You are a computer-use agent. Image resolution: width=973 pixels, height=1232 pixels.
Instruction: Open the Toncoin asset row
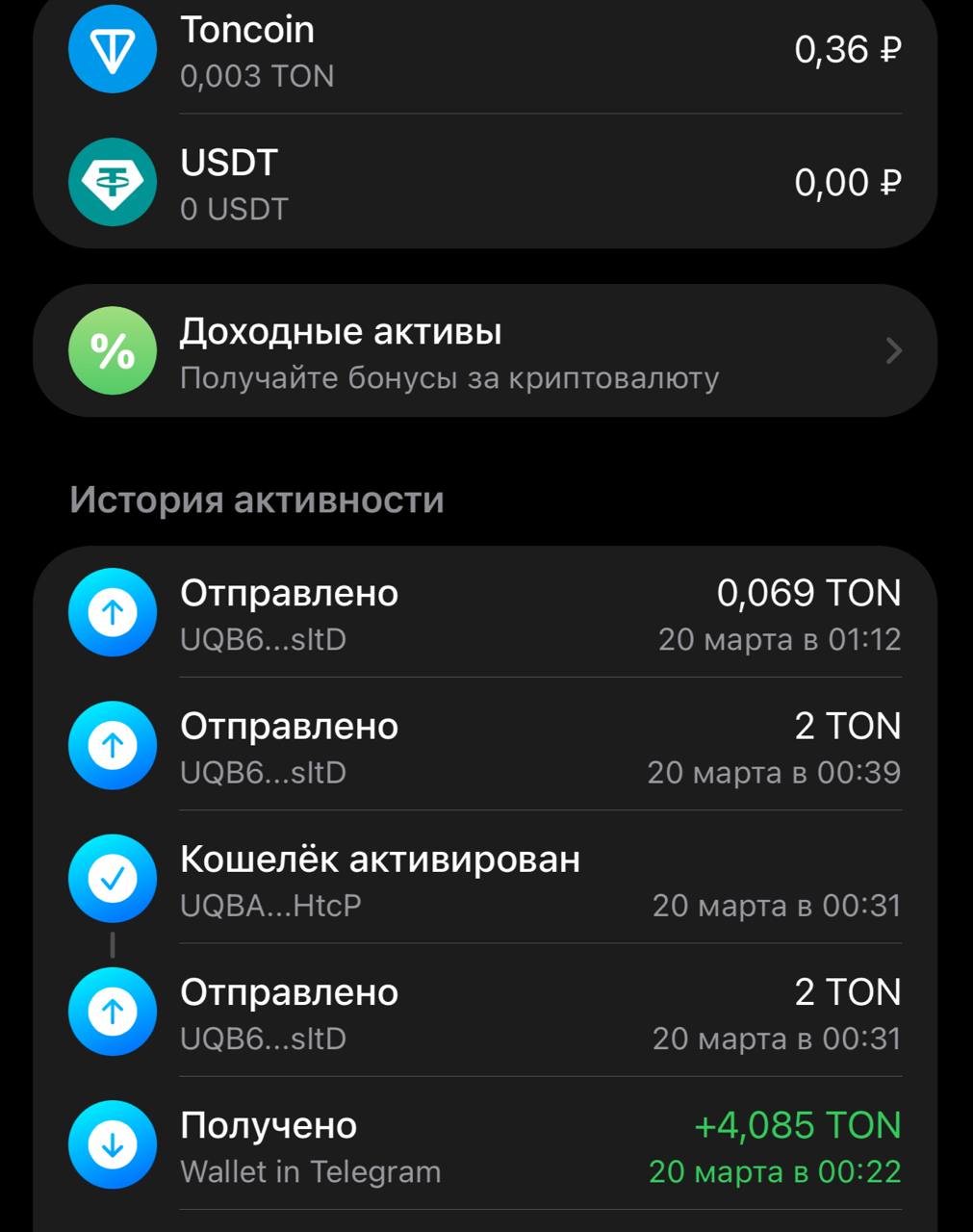[x=485, y=50]
